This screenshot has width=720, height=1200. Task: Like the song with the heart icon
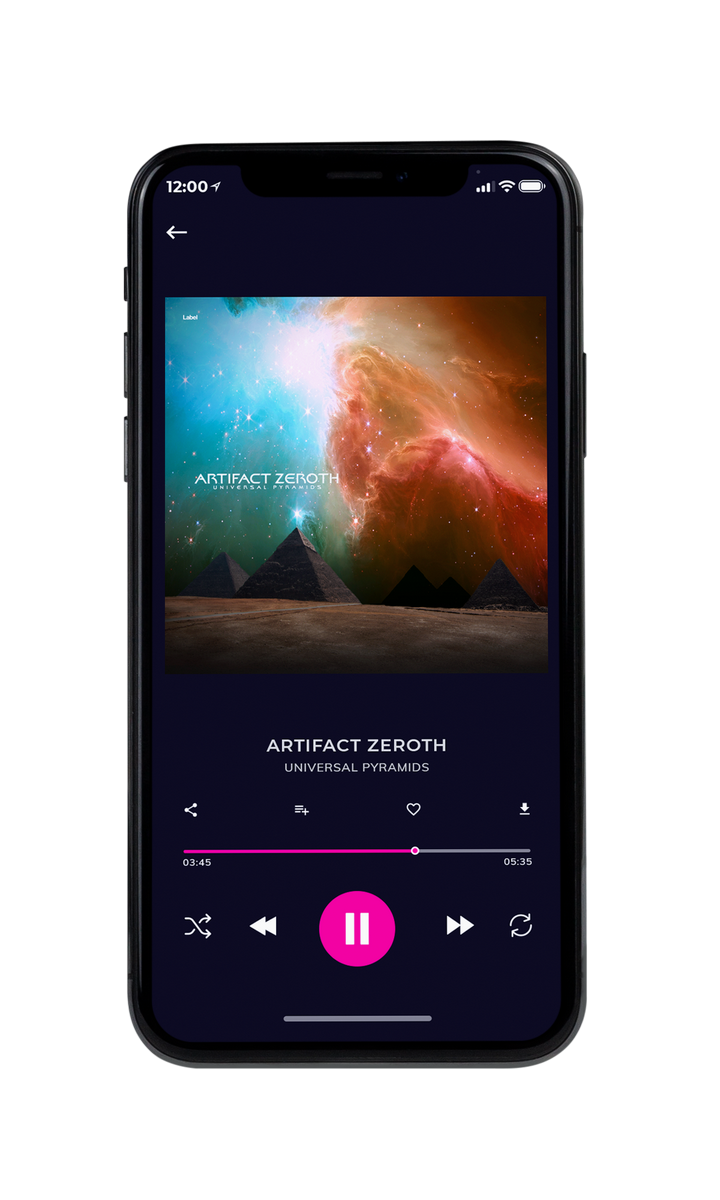click(413, 810)
